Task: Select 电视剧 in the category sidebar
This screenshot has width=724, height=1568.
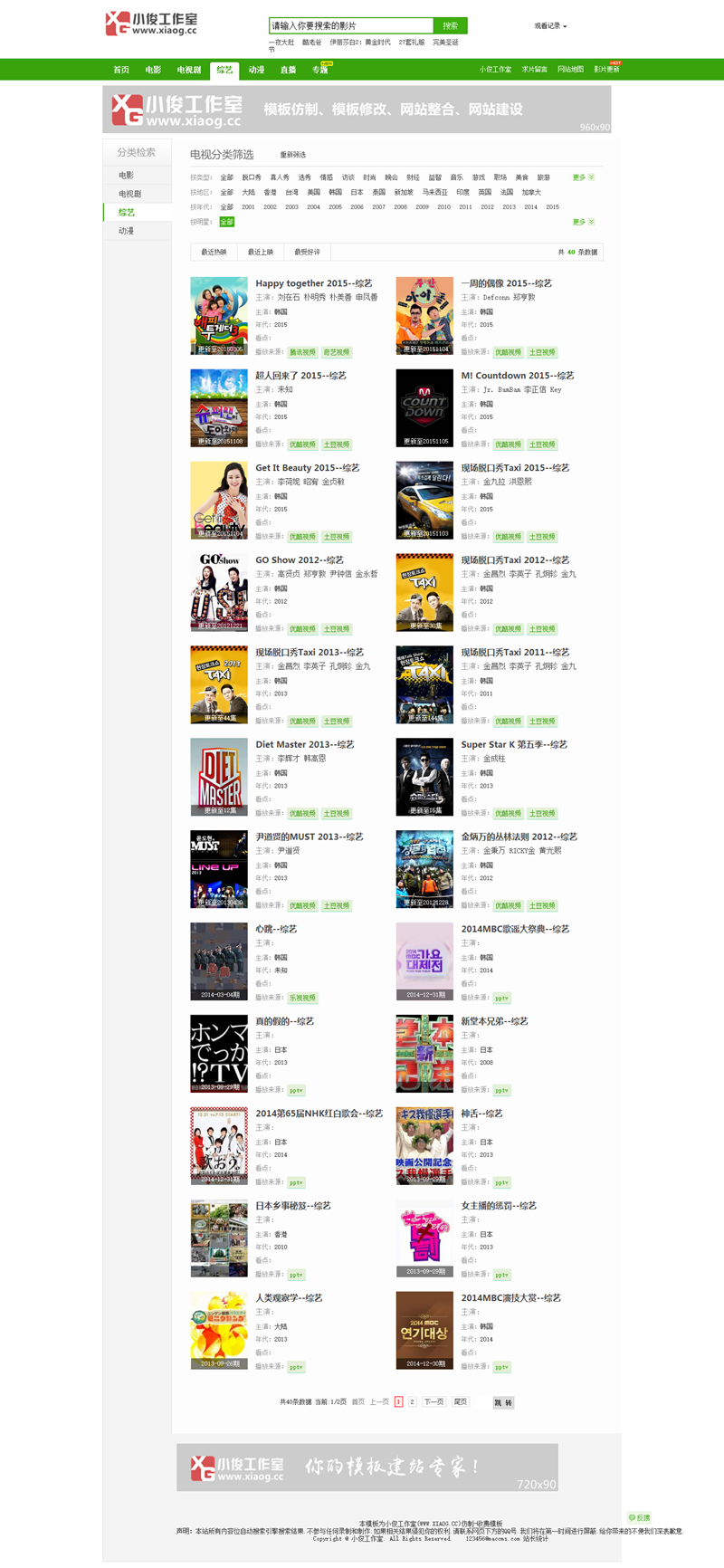Action: [x=129, y=194]
